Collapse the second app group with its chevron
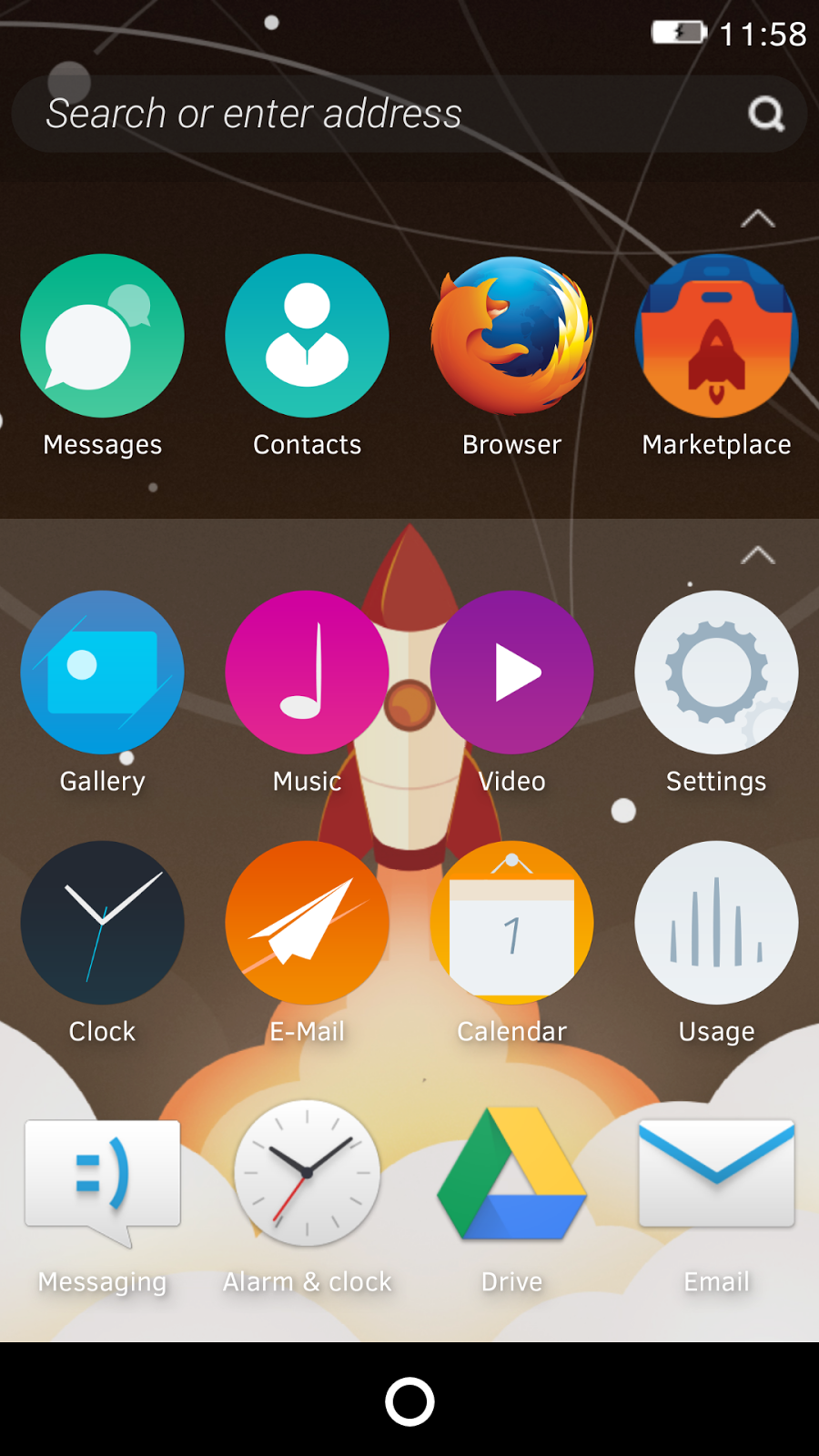 pyautogui.click(x=757, y=555)
